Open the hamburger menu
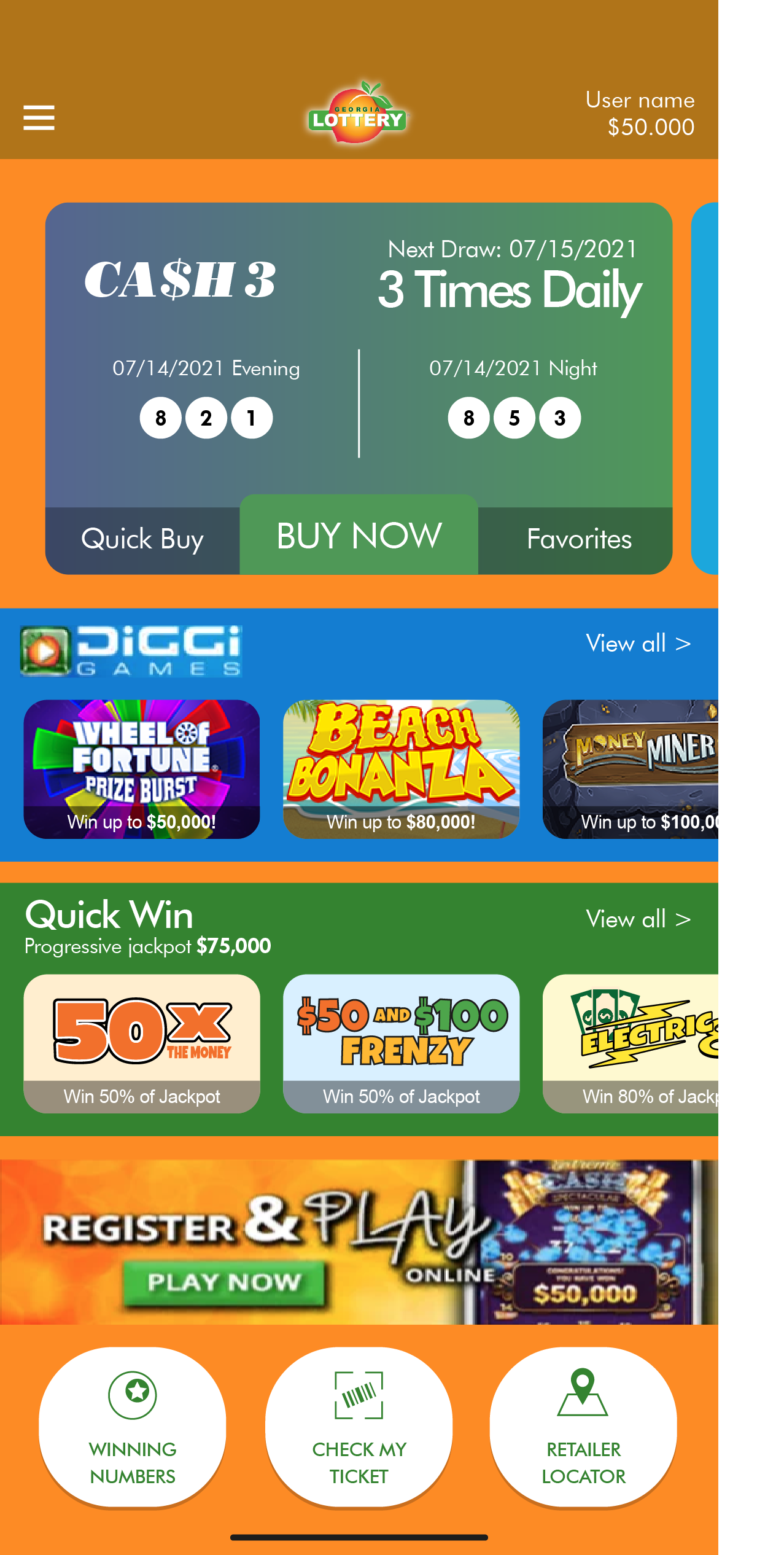Viewport: 784px width, 1555px height. [39, 117]
